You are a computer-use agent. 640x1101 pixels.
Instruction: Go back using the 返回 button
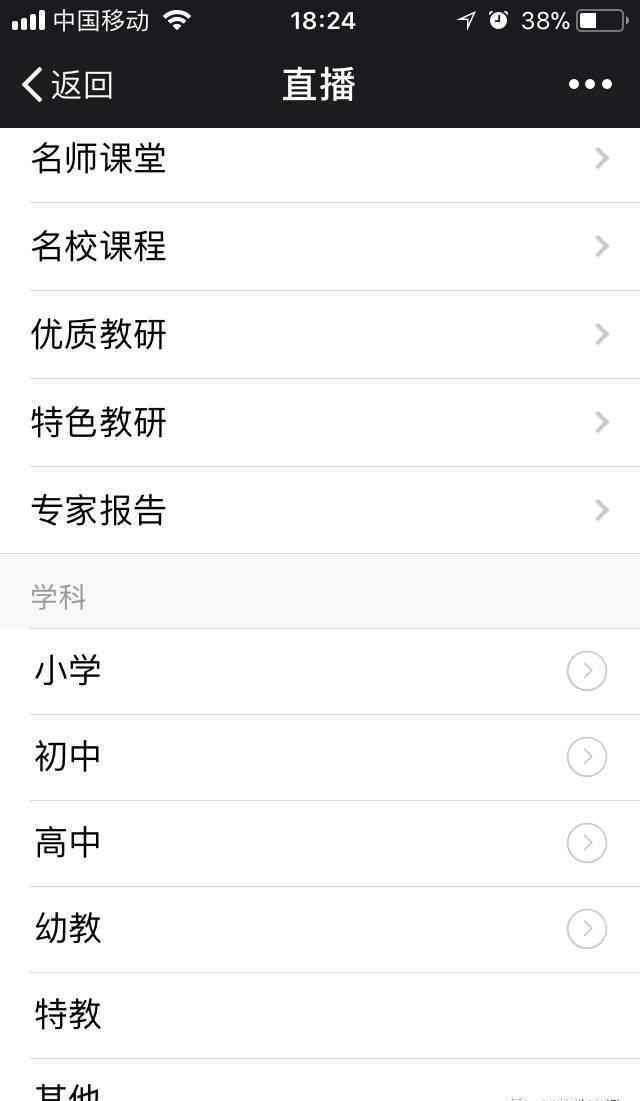click(68, 85)
